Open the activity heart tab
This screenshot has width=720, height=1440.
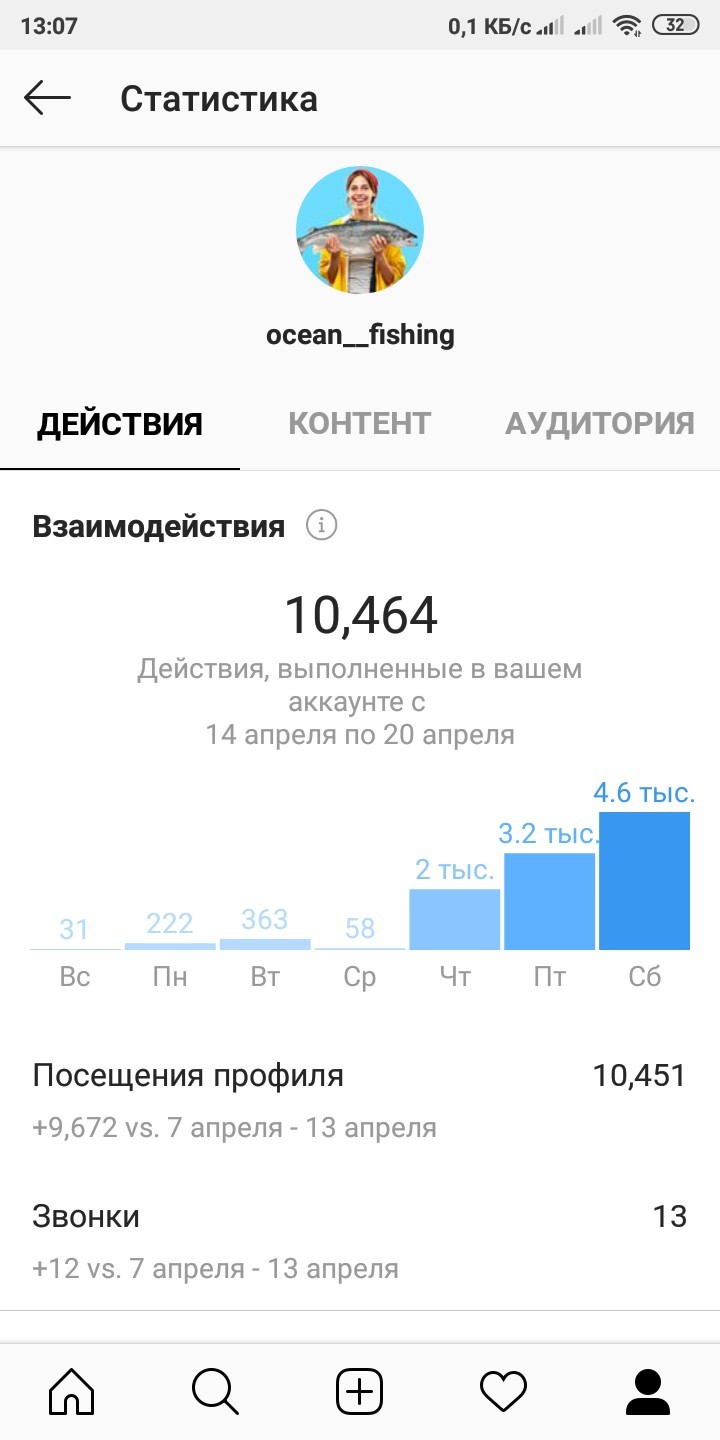tap(503, 1391)
